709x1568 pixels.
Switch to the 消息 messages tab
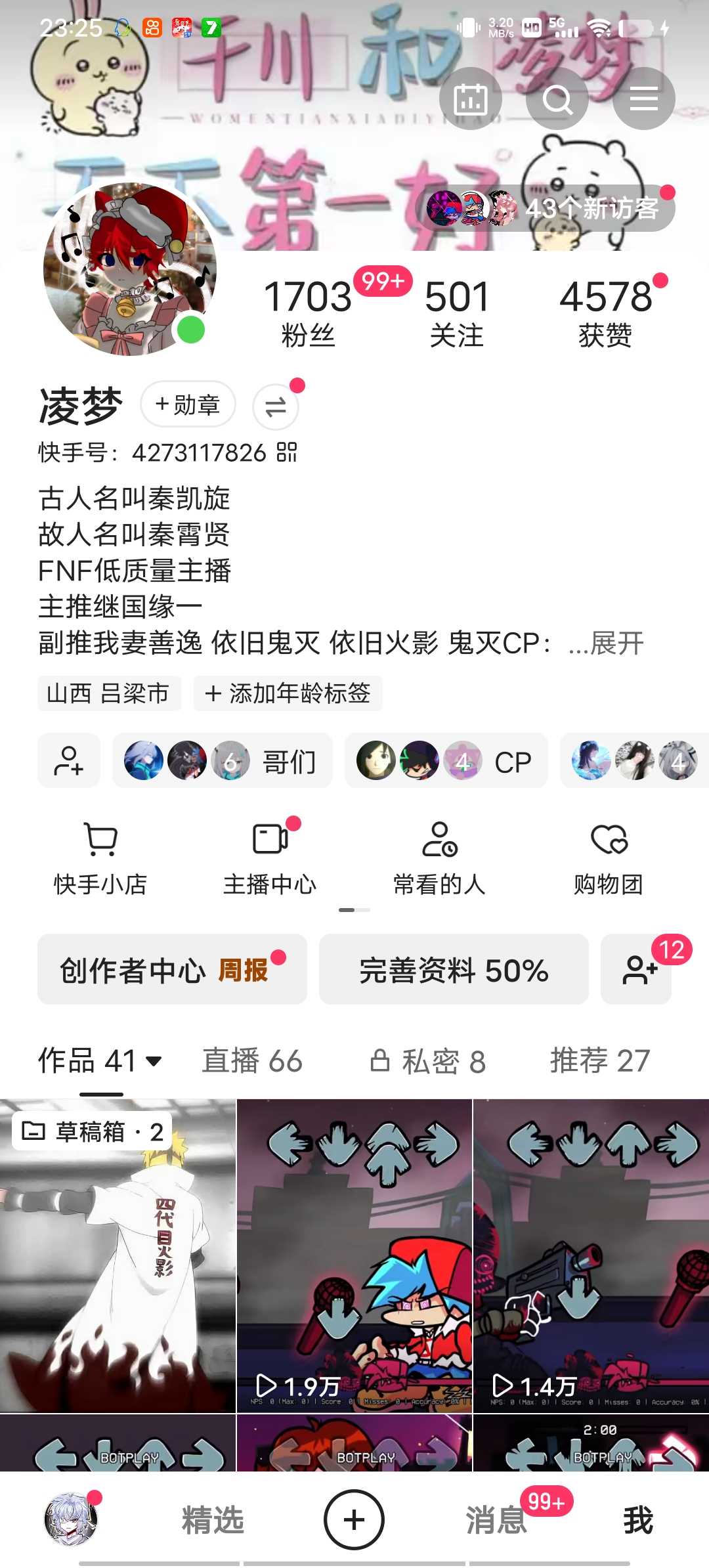496,1519
